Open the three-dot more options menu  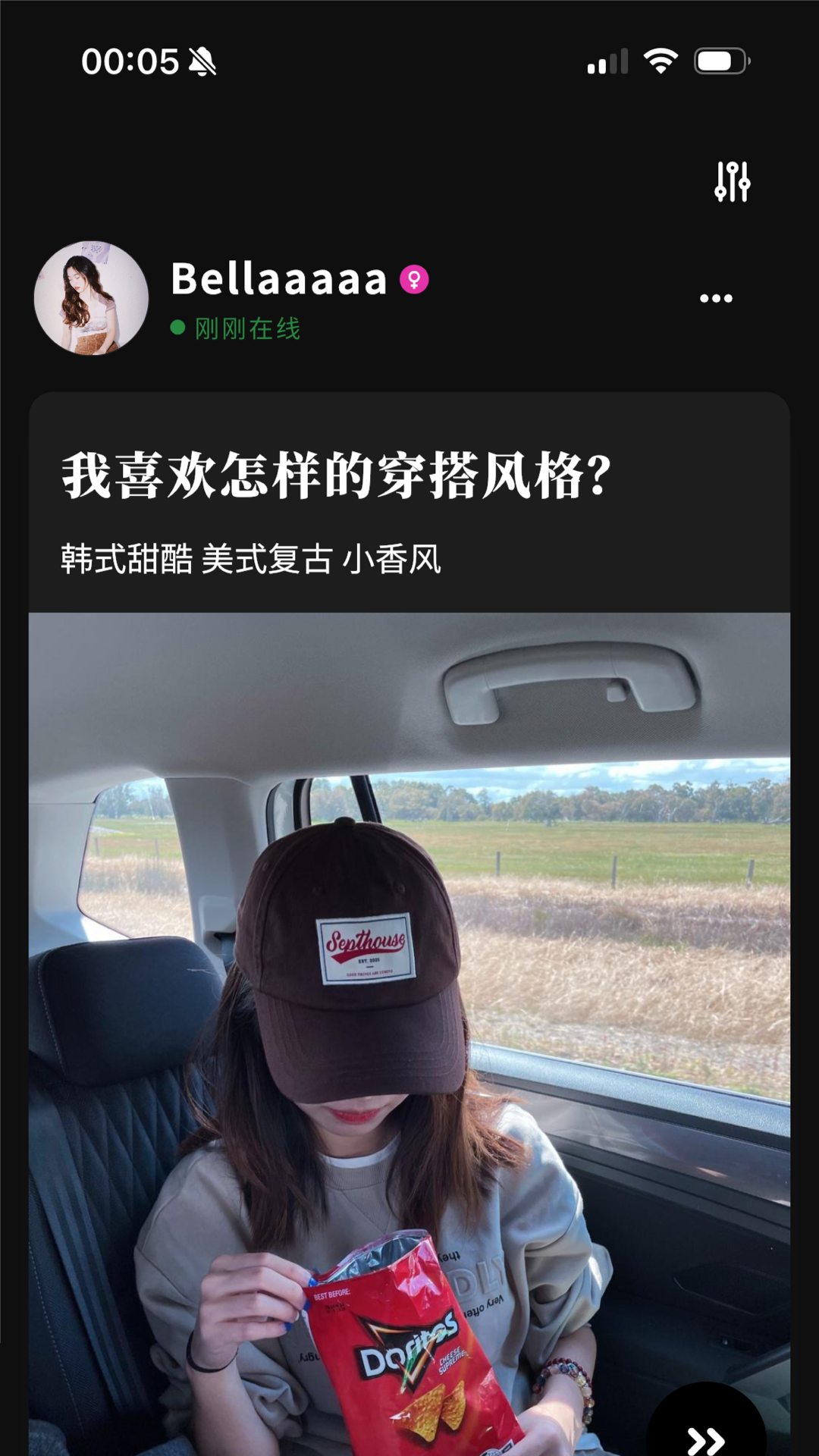[716, 299]
